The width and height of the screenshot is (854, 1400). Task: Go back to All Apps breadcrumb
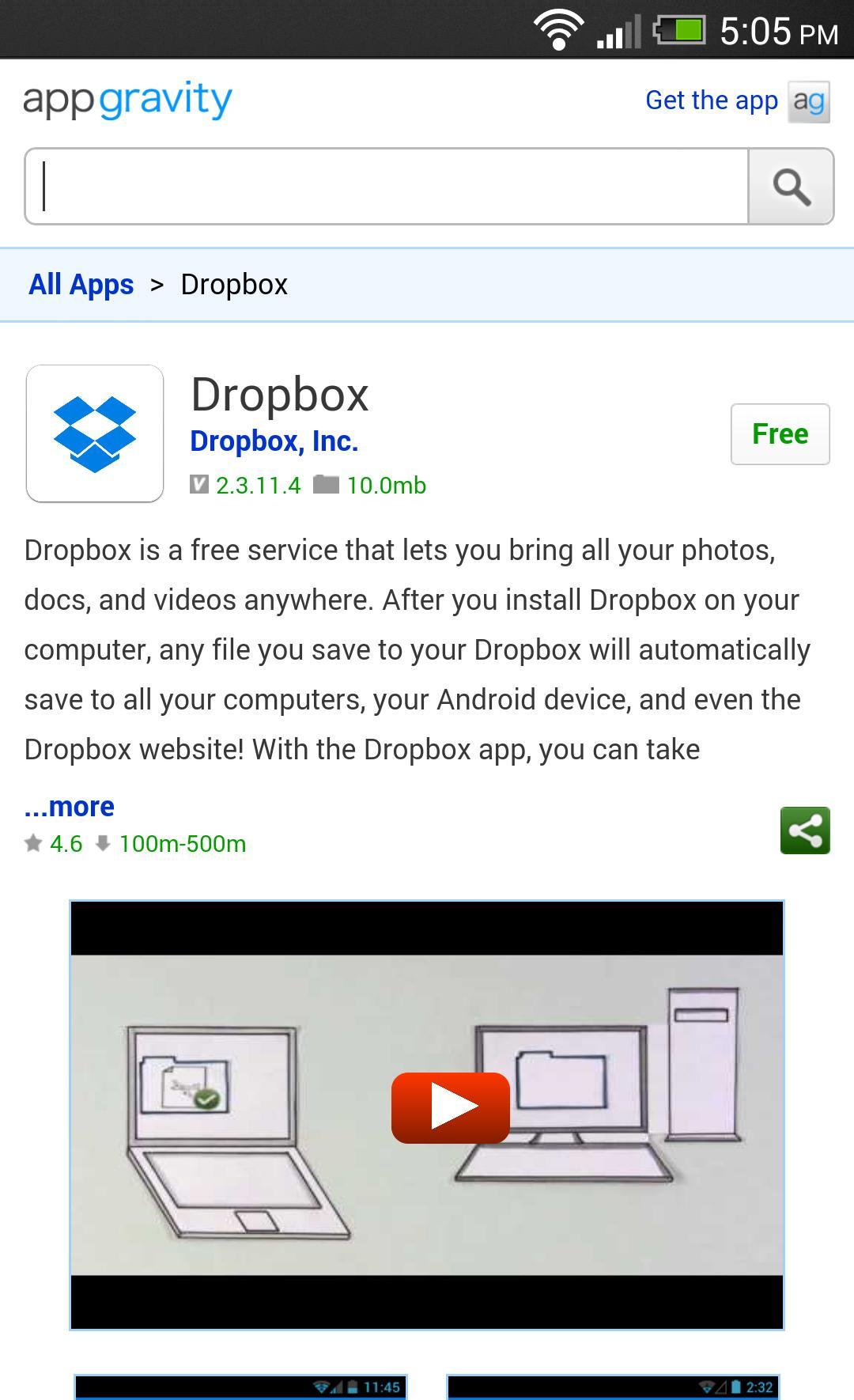tap(81, 285)
